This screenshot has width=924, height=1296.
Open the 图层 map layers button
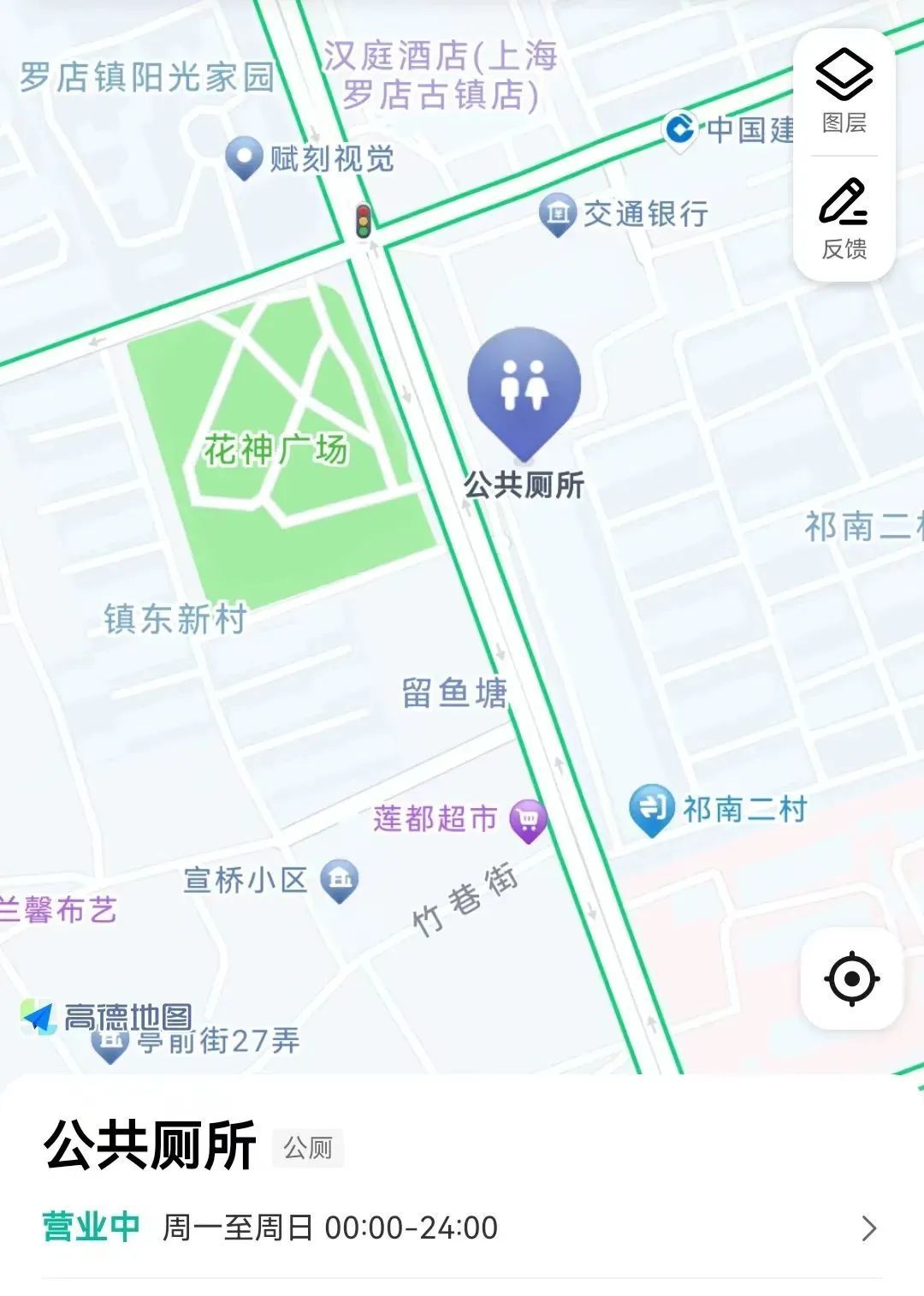pos(844,91)
